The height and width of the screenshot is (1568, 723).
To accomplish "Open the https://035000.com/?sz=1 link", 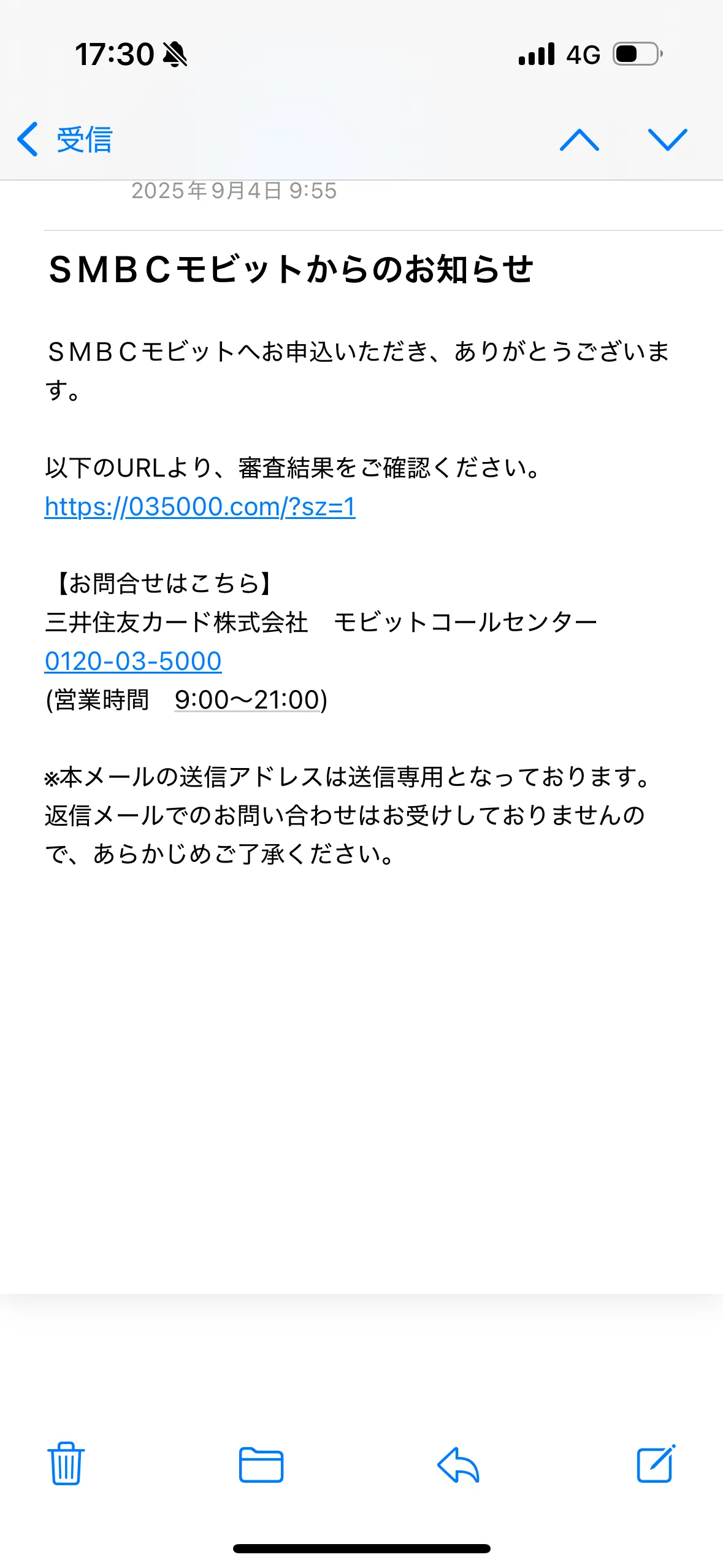I will pos(200,507).
